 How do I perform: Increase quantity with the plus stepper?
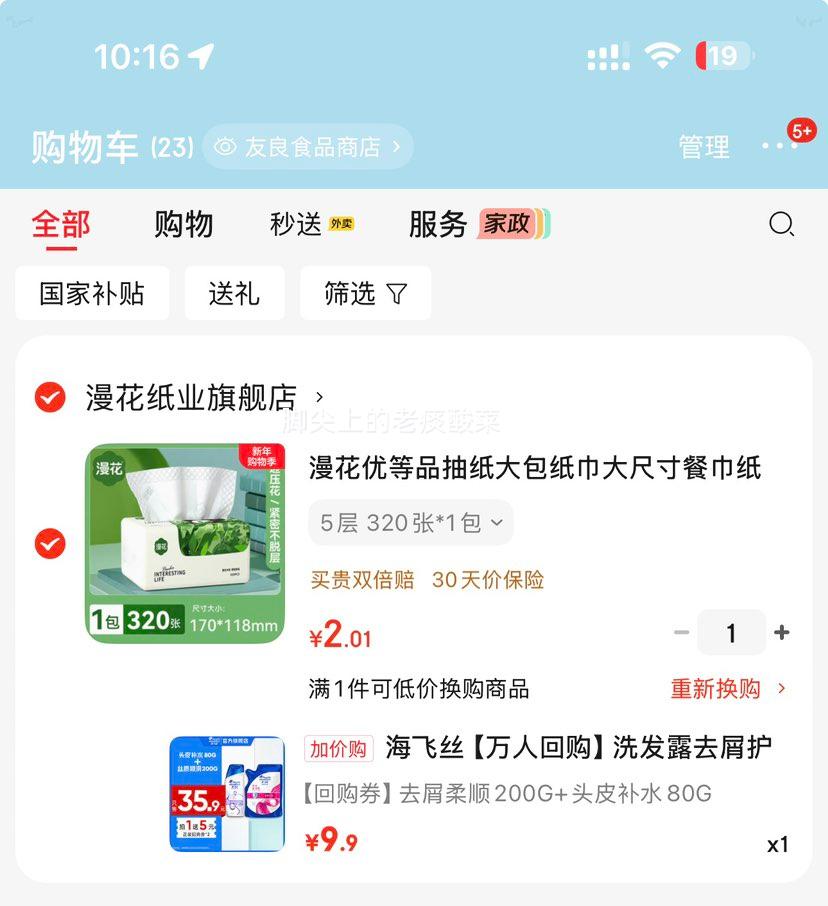tap(782, 632)
